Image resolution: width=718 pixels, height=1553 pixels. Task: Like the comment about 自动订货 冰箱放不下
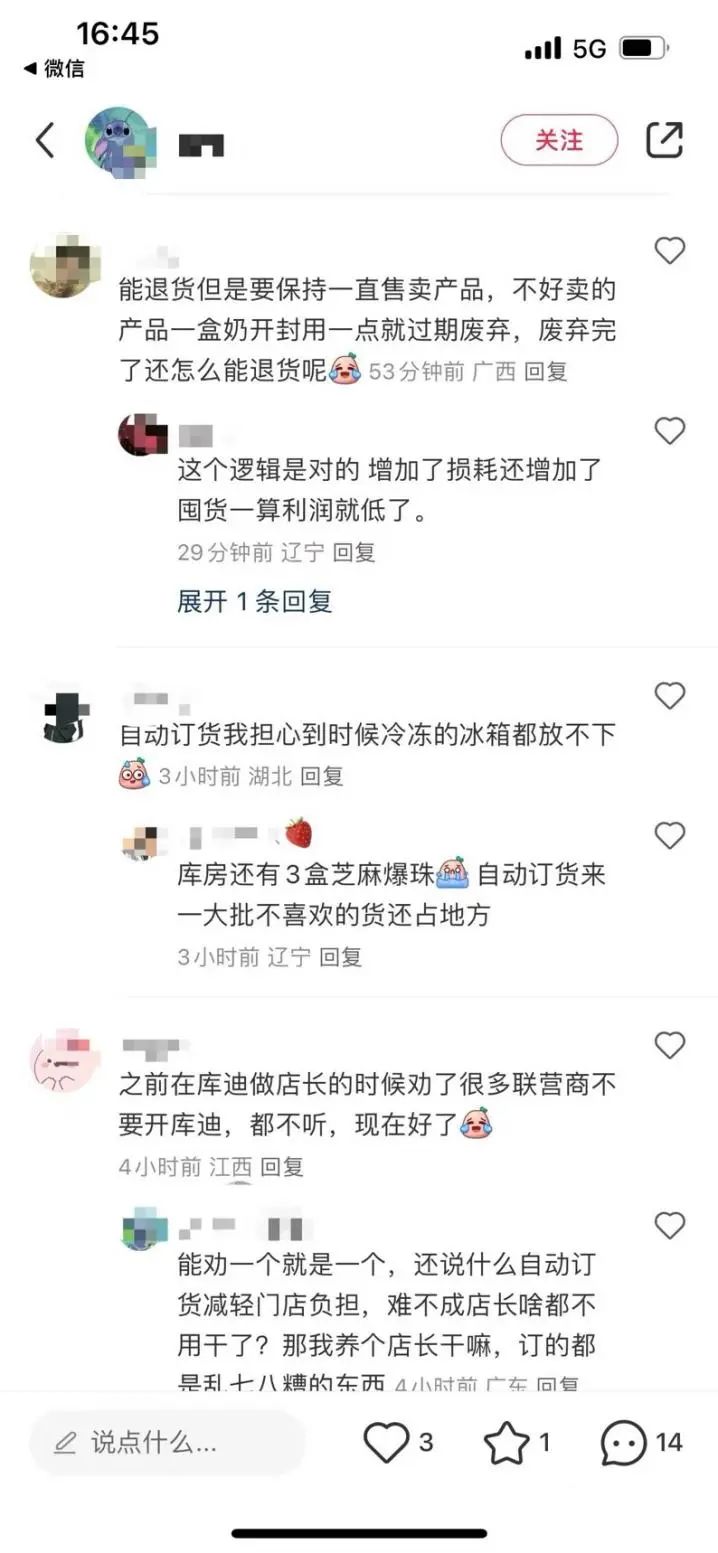tap(669, 695)
